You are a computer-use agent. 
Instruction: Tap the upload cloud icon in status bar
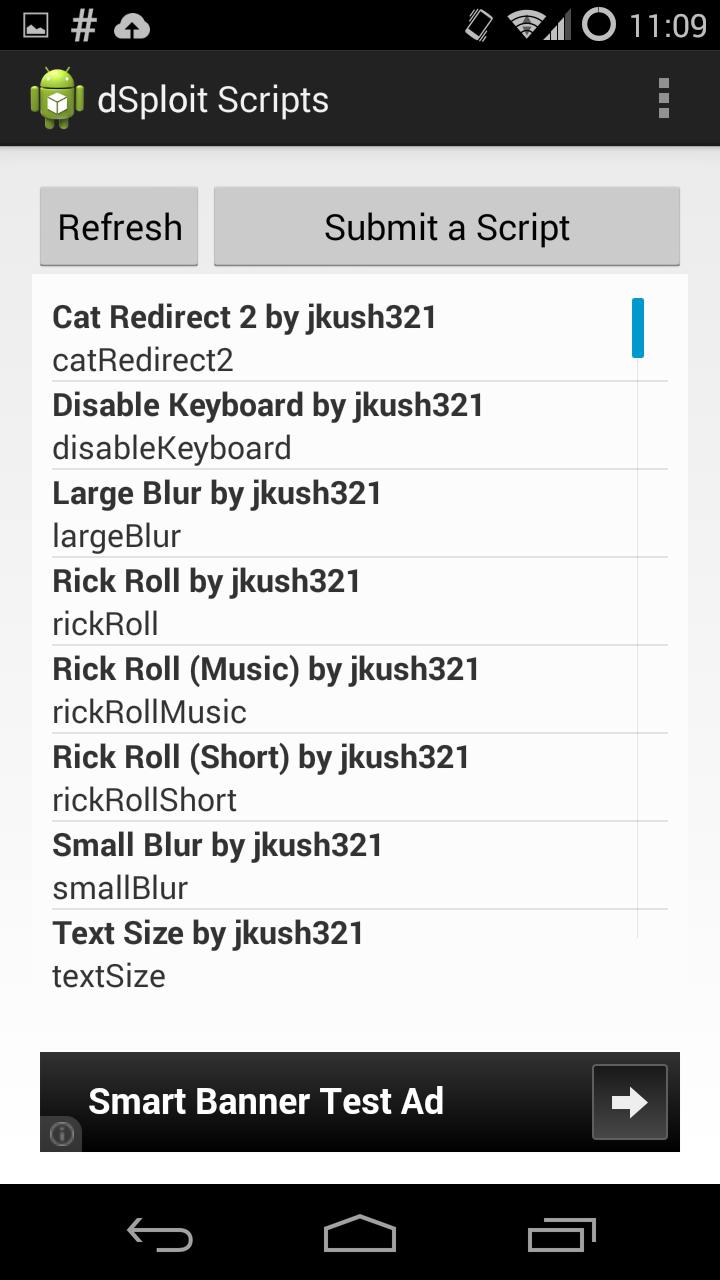tap(135, 24)
